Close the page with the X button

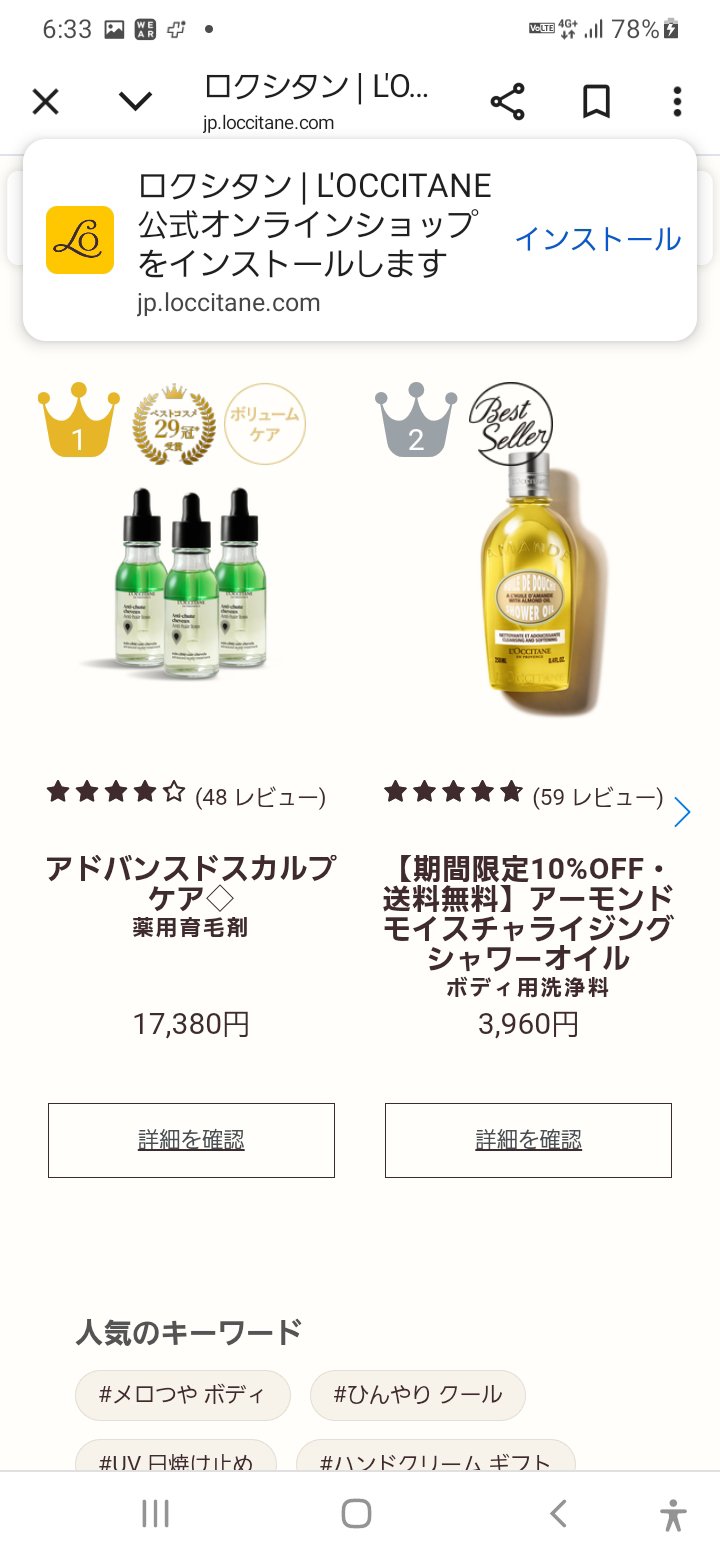tap(44, 101)
